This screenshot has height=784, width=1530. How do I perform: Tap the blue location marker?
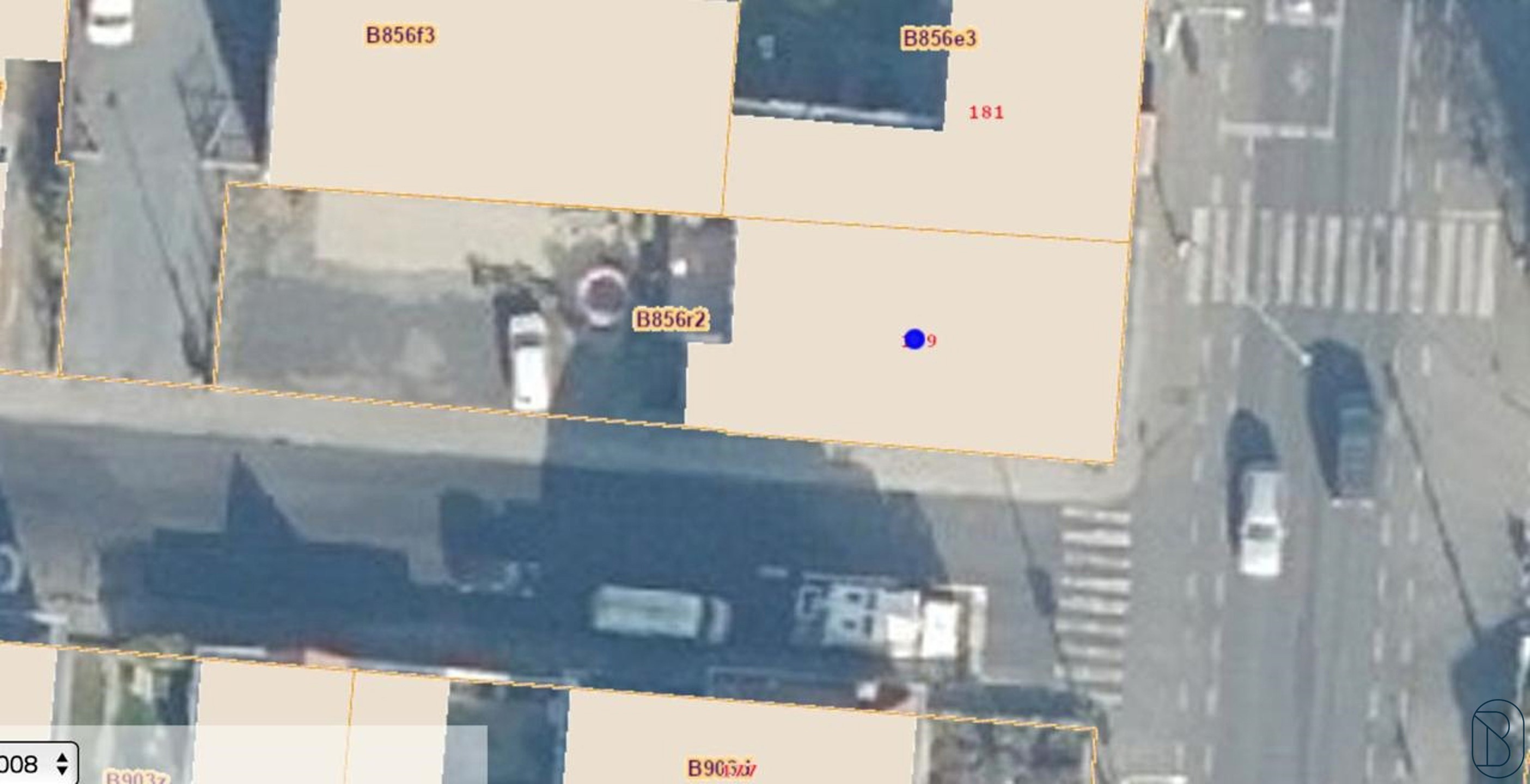(914, 340)
